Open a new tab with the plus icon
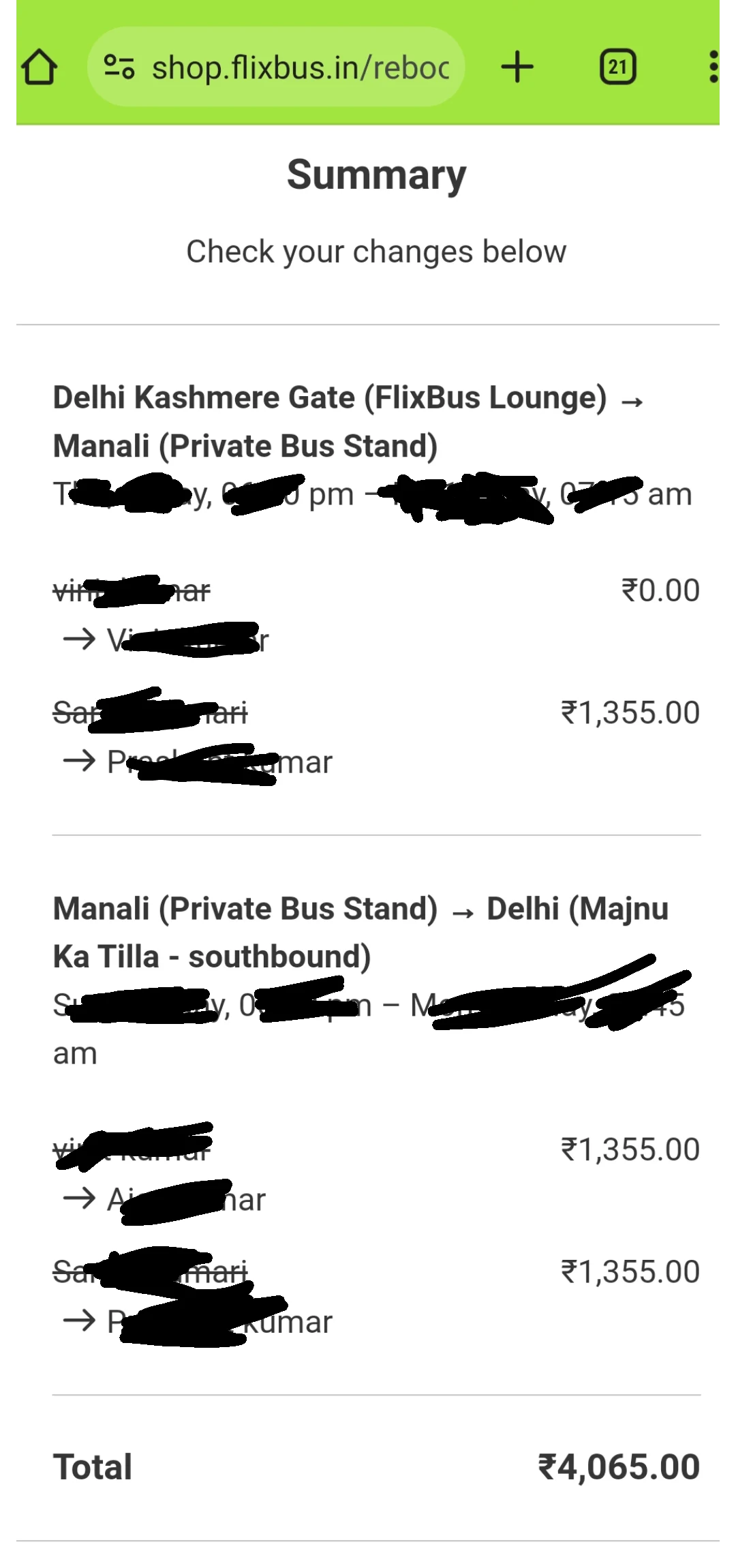The width and height of the screenshot is (736, 1568). (517, 66)
